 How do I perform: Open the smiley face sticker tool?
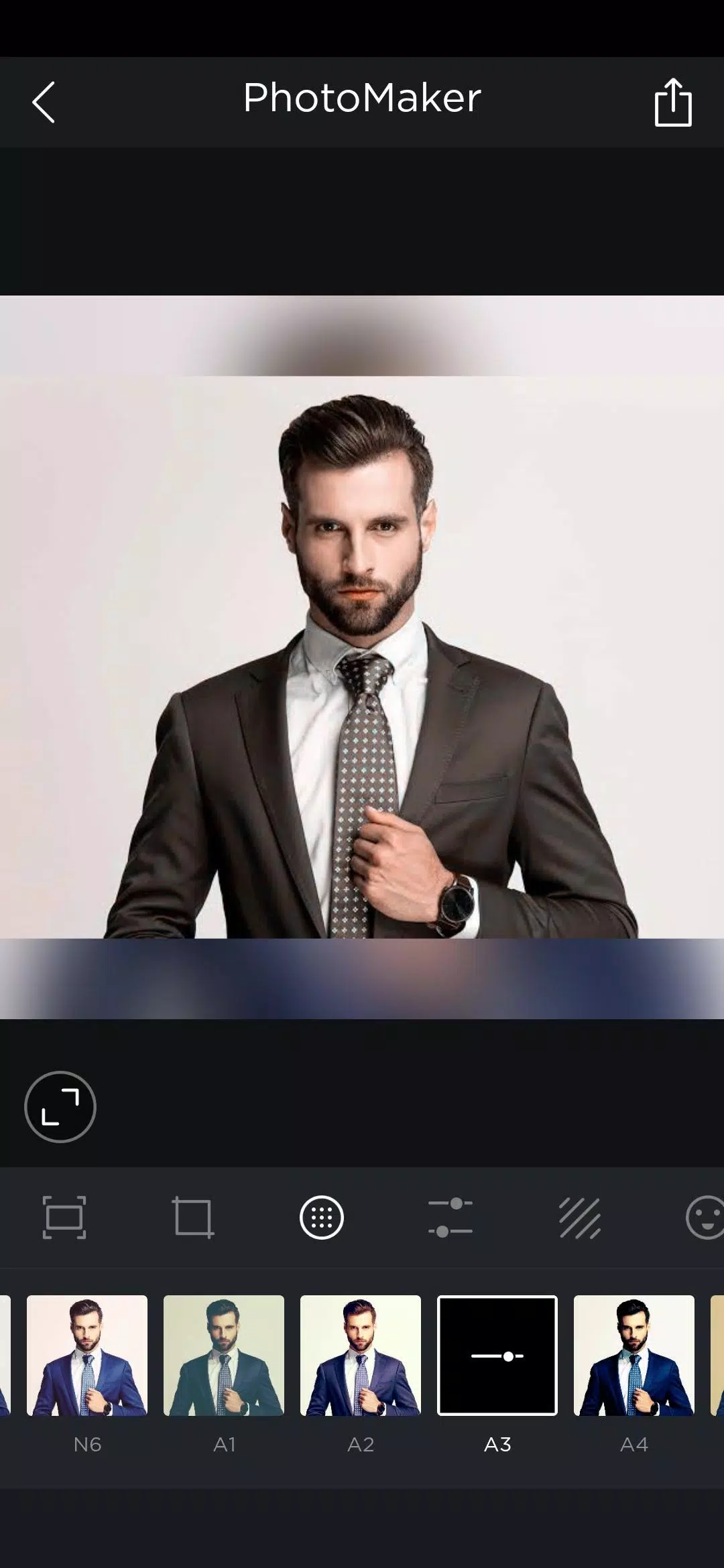pyautogui.click(x=704, y=1218)
